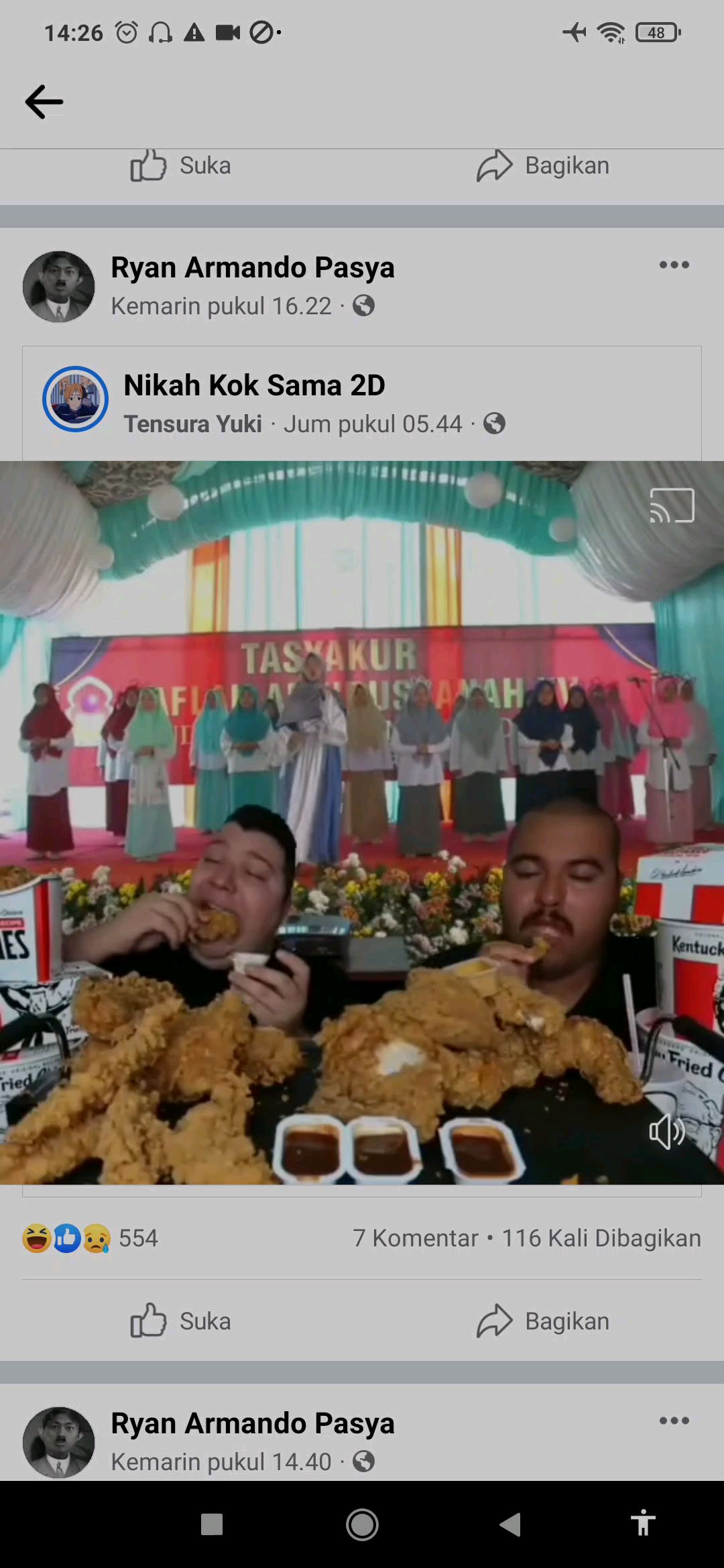Open options menu on the 16.22 post
724x1568 pixels.
pos(674,265)
